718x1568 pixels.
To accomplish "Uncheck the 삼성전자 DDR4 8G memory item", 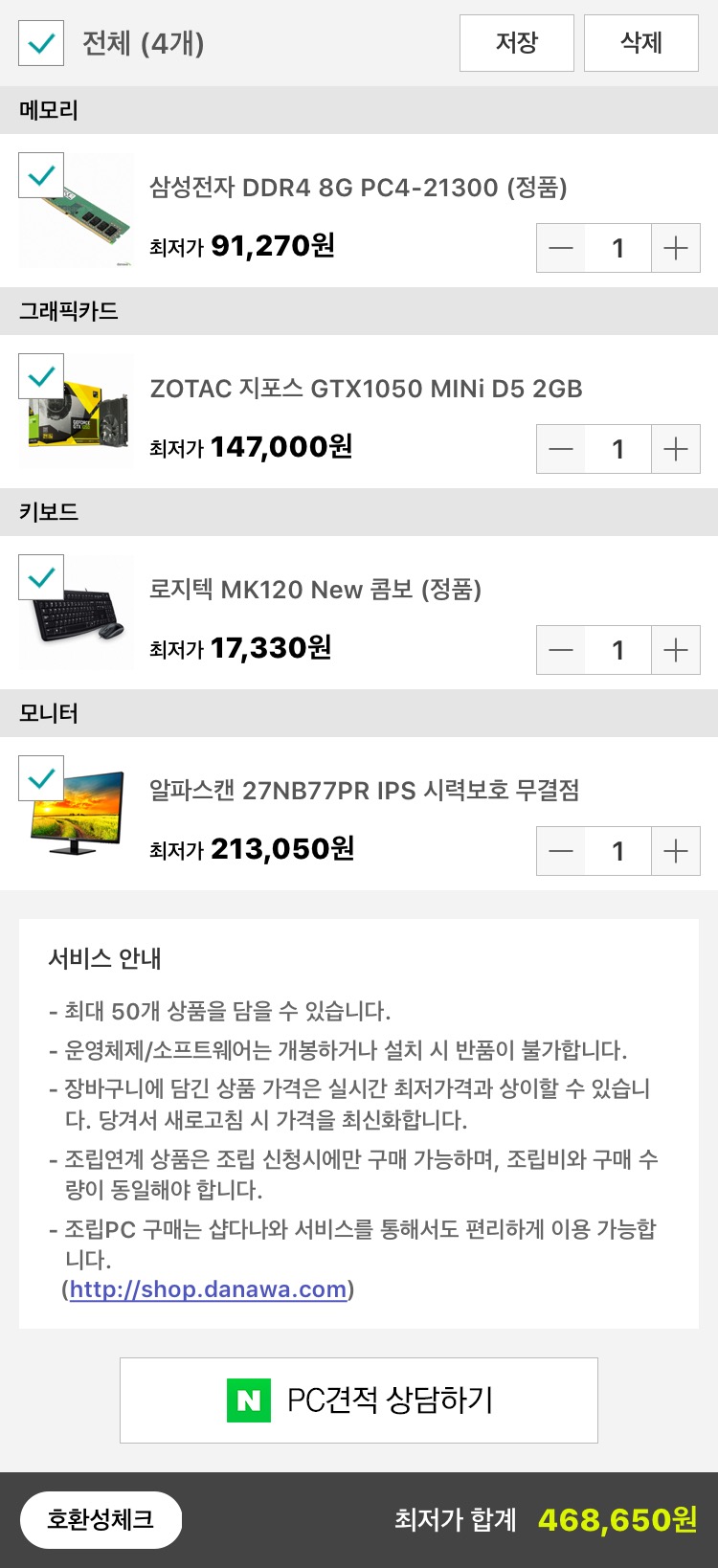I will 41,175.
